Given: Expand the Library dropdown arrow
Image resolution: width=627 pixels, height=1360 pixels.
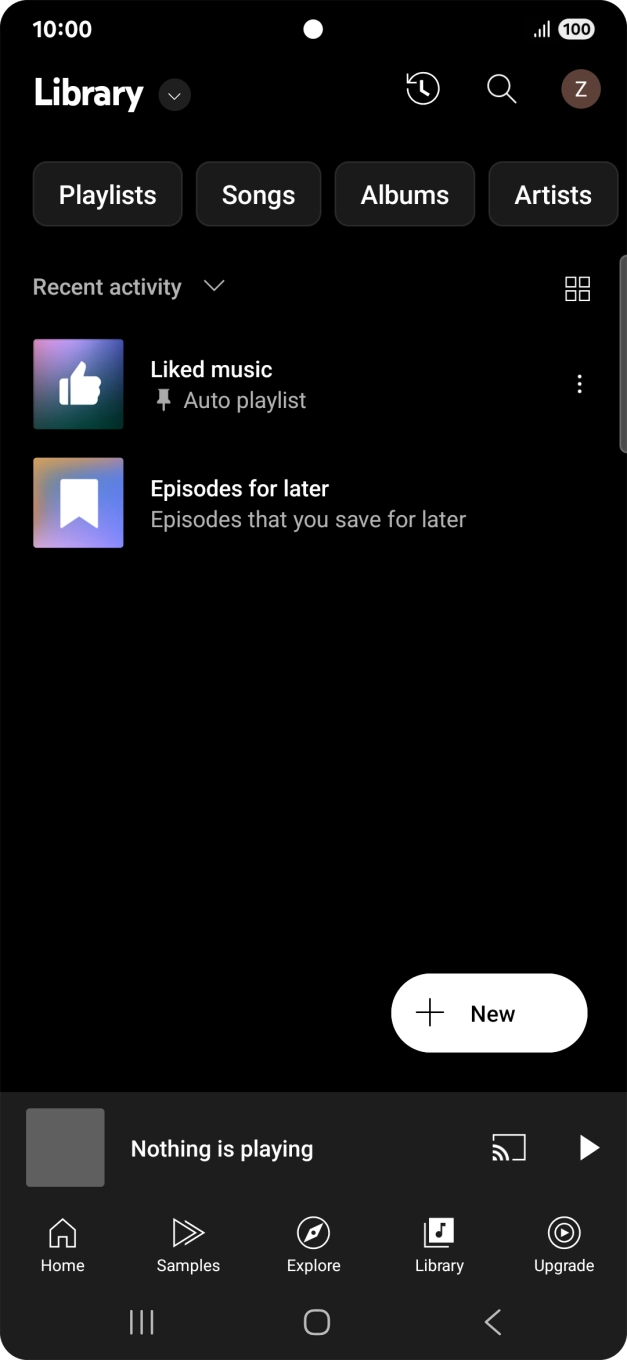Looking at the screenshot, I should click(x=174, y=95).
